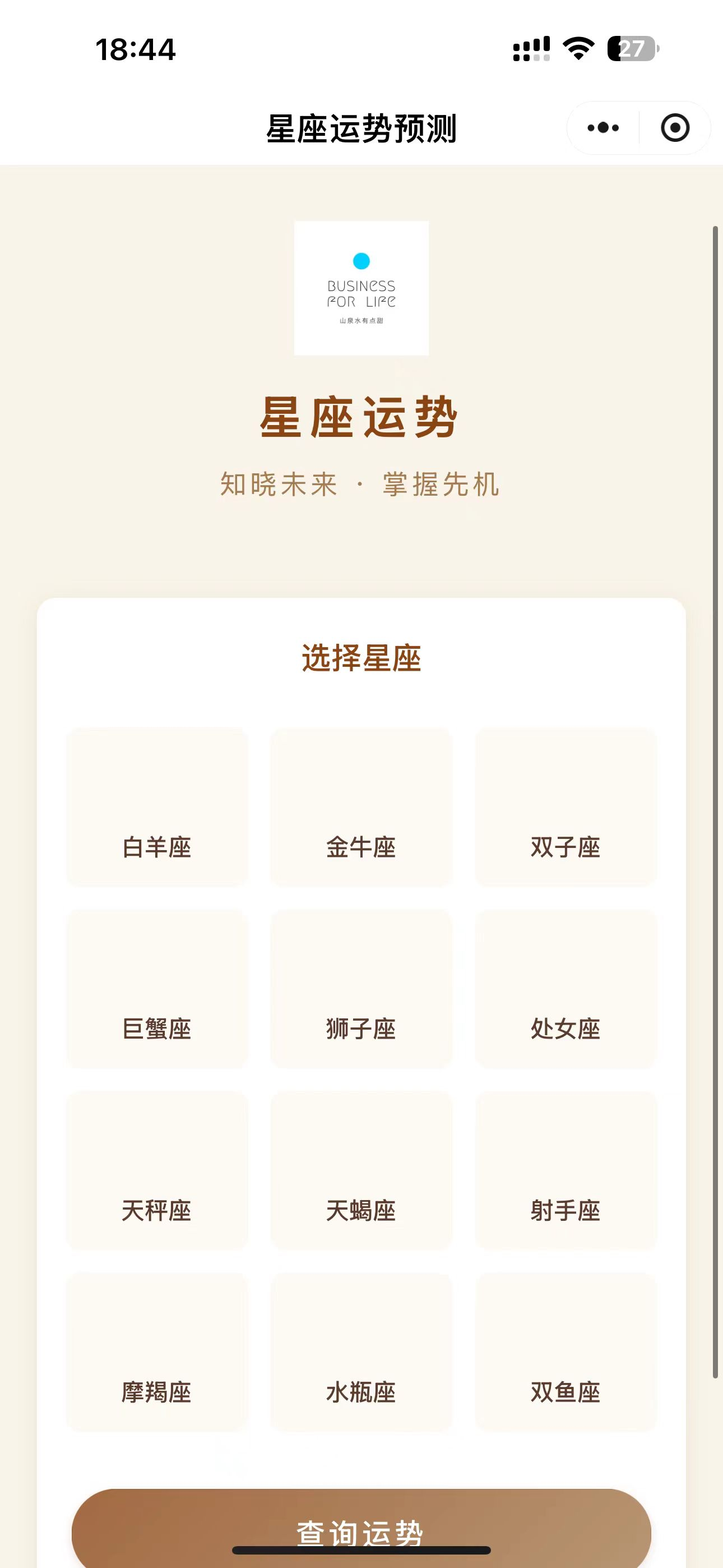The height and width of the screenshot is (1568, 723).
Task: Select the 巨蟹座 option
Action: (x=157, y=989)
